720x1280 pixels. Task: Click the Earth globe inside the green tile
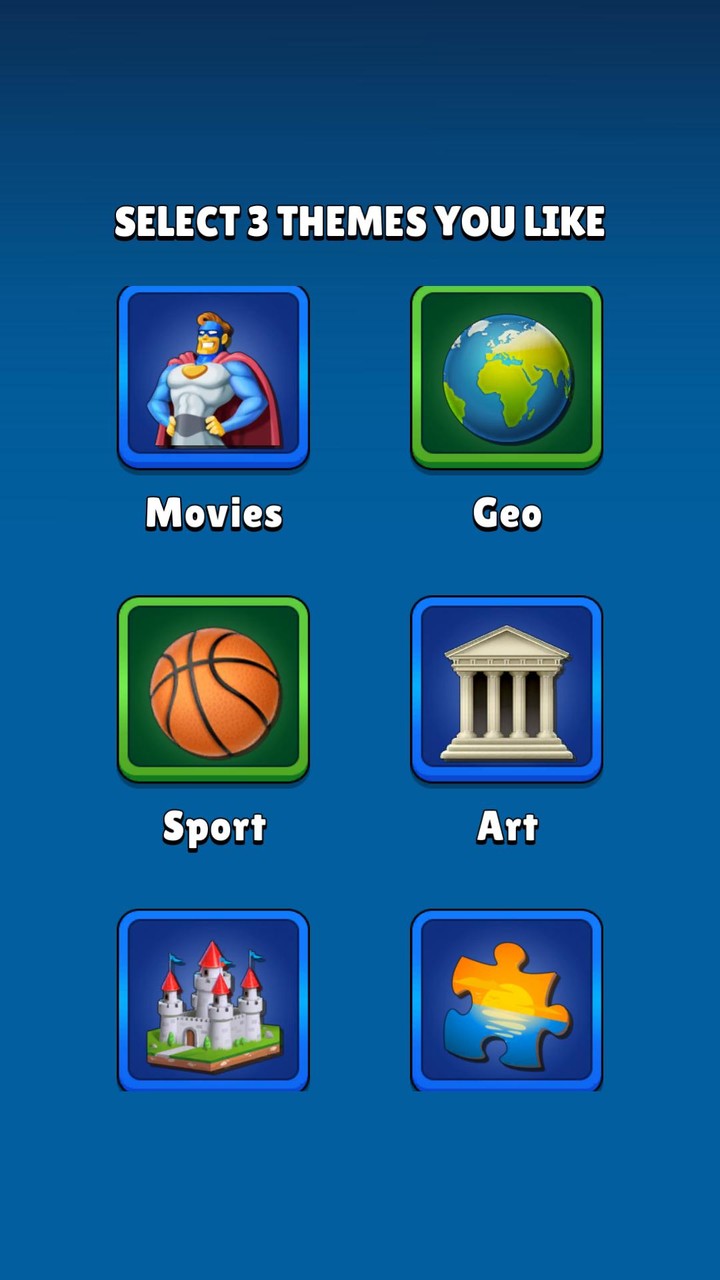pos(506,376)
